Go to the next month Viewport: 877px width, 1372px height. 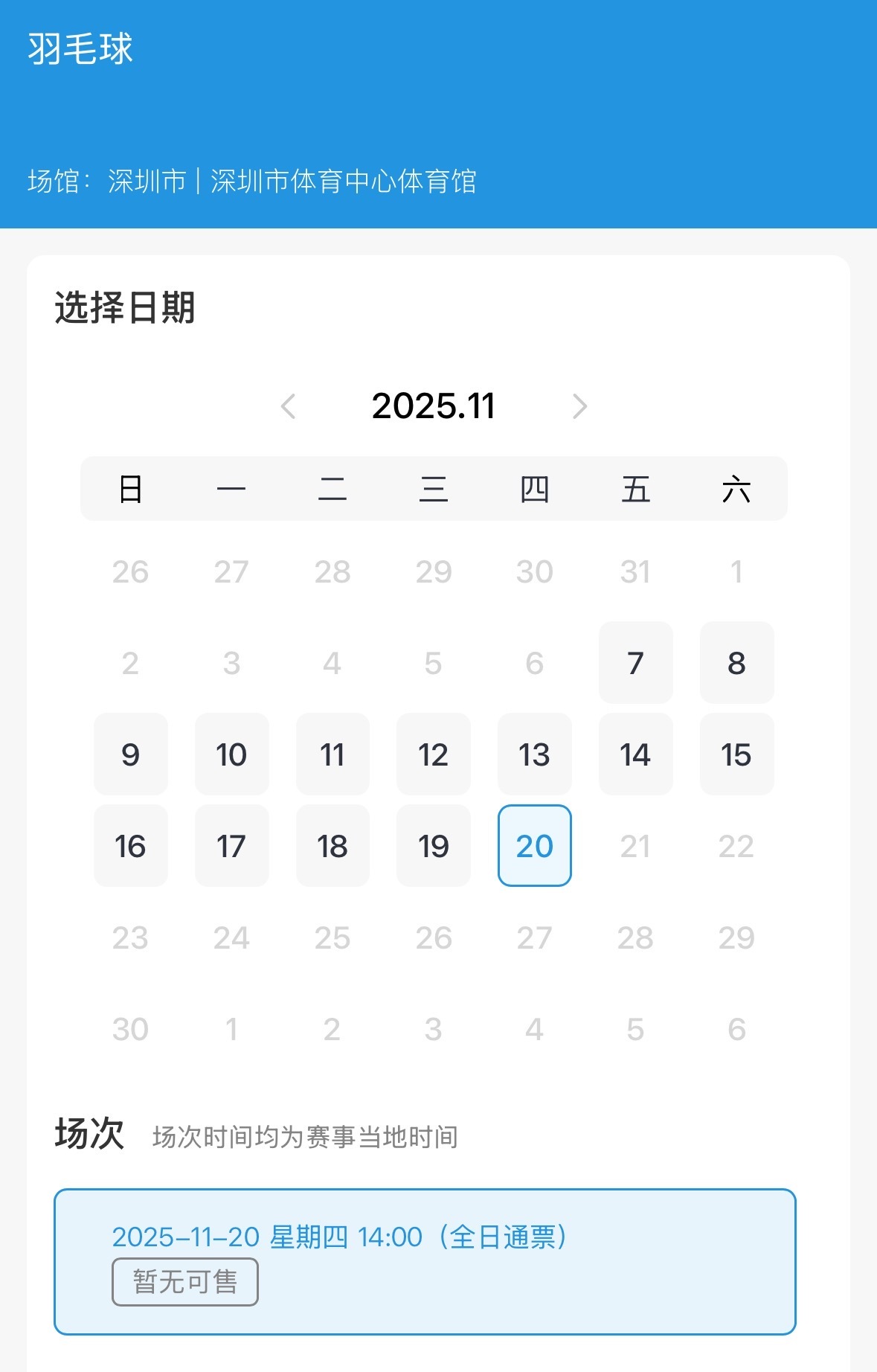579,406
